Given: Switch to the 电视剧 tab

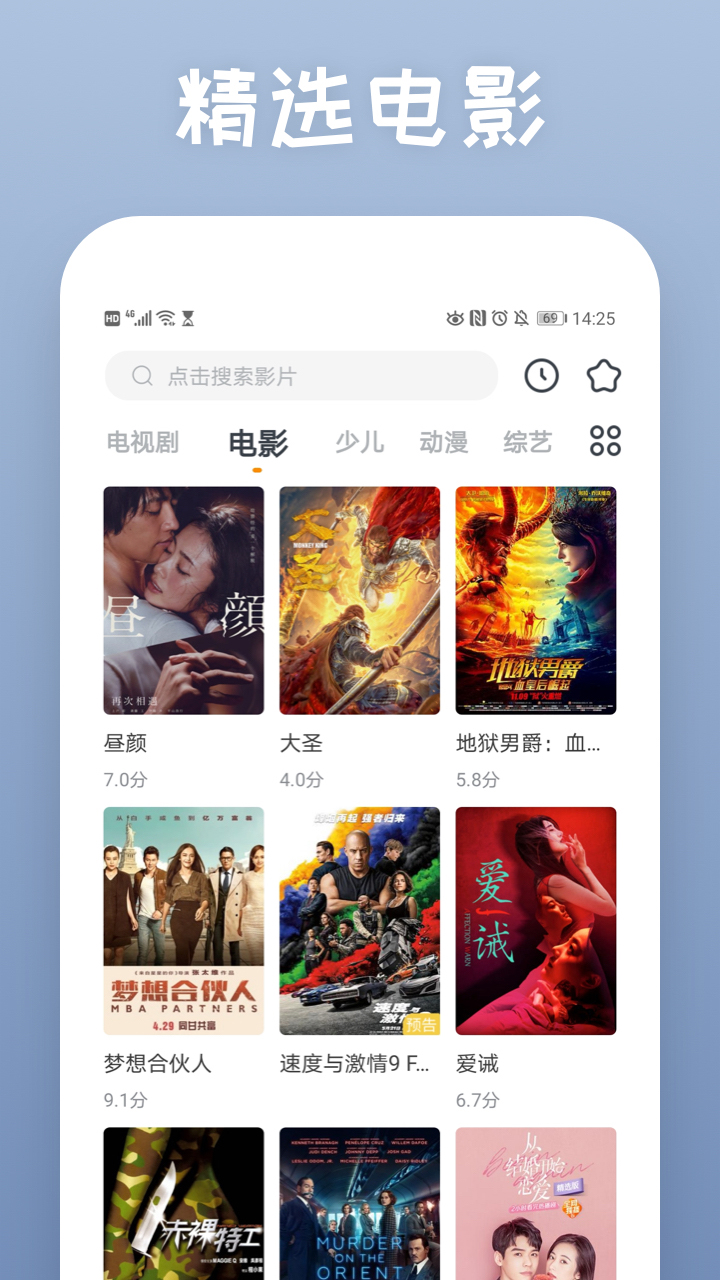Looking at the screenshot, I should [141, 443].
